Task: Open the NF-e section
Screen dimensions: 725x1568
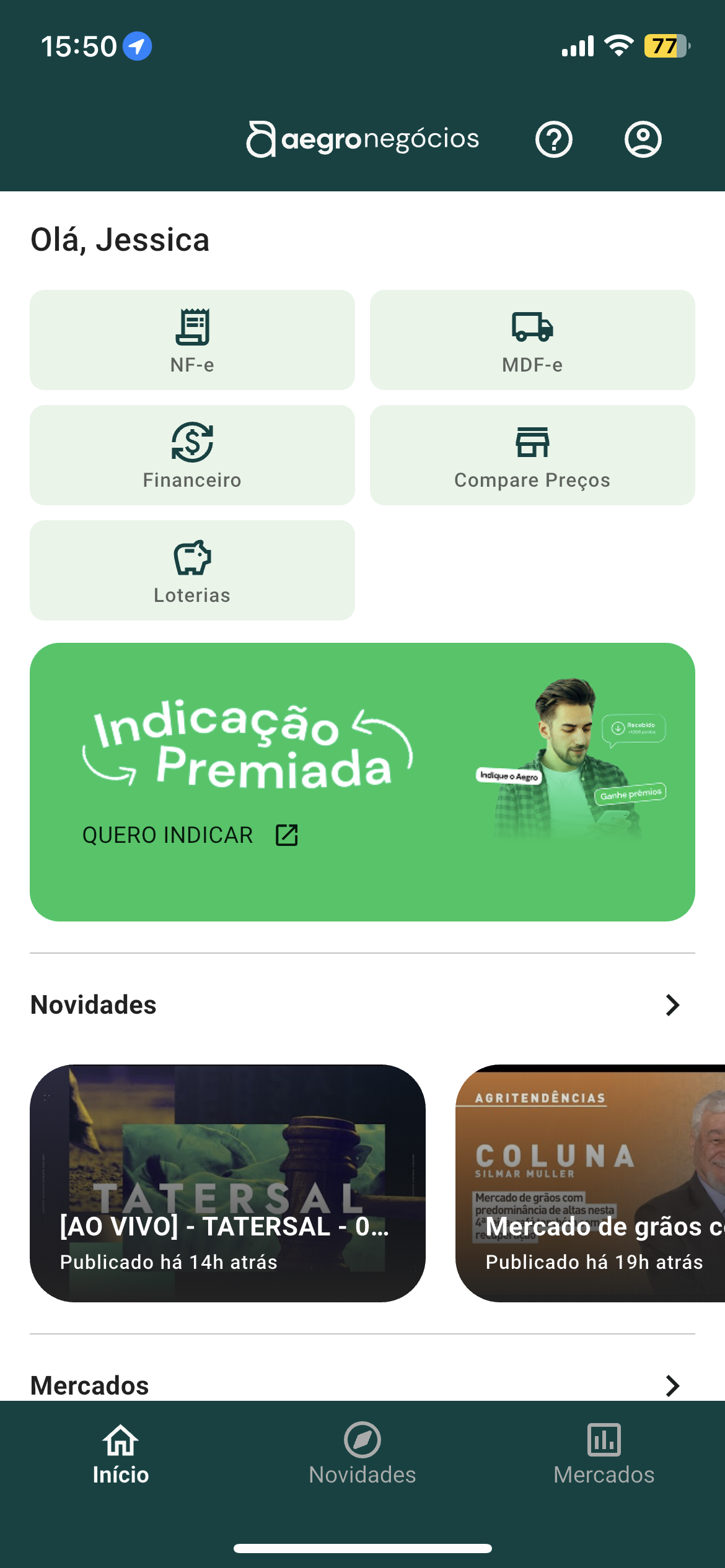Action: point(192,340)
